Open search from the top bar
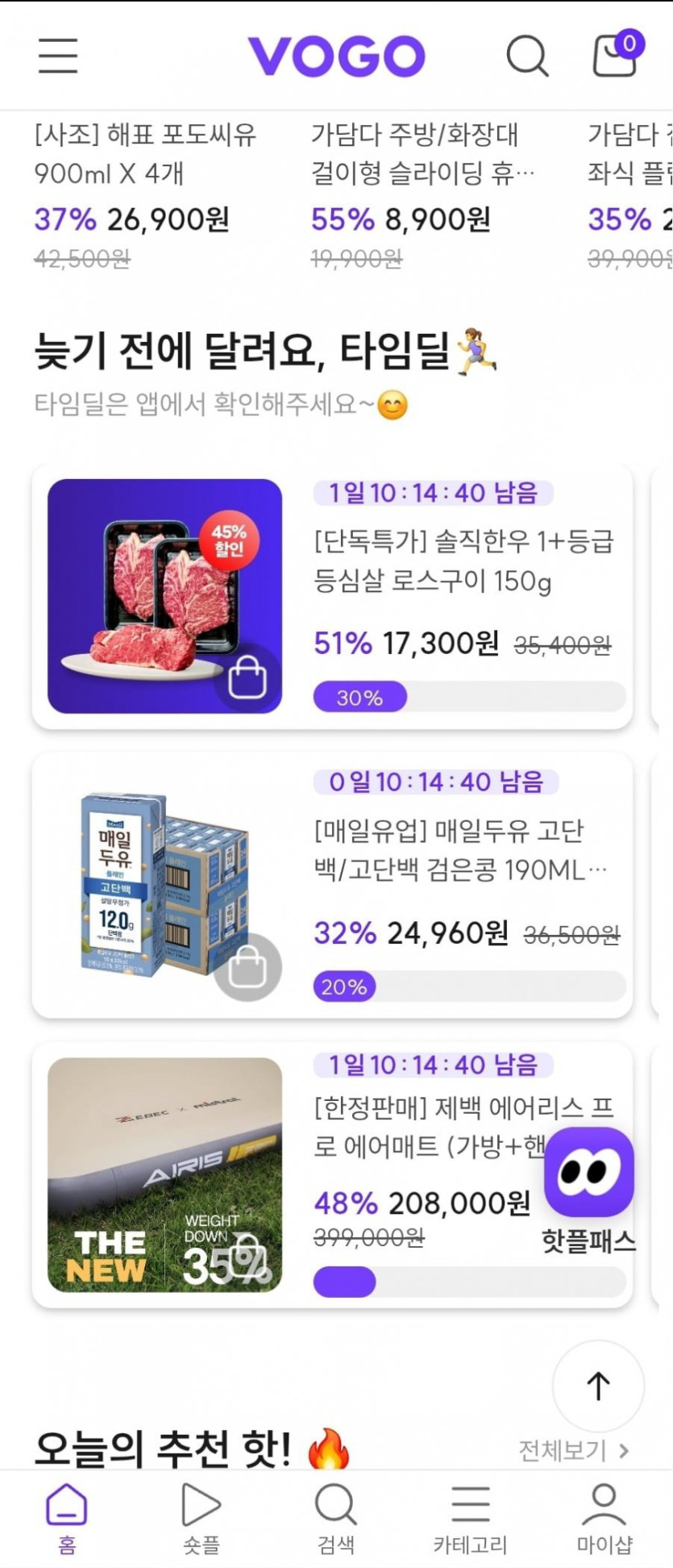Screen dimensions: 673x1568 click(527, 56)
